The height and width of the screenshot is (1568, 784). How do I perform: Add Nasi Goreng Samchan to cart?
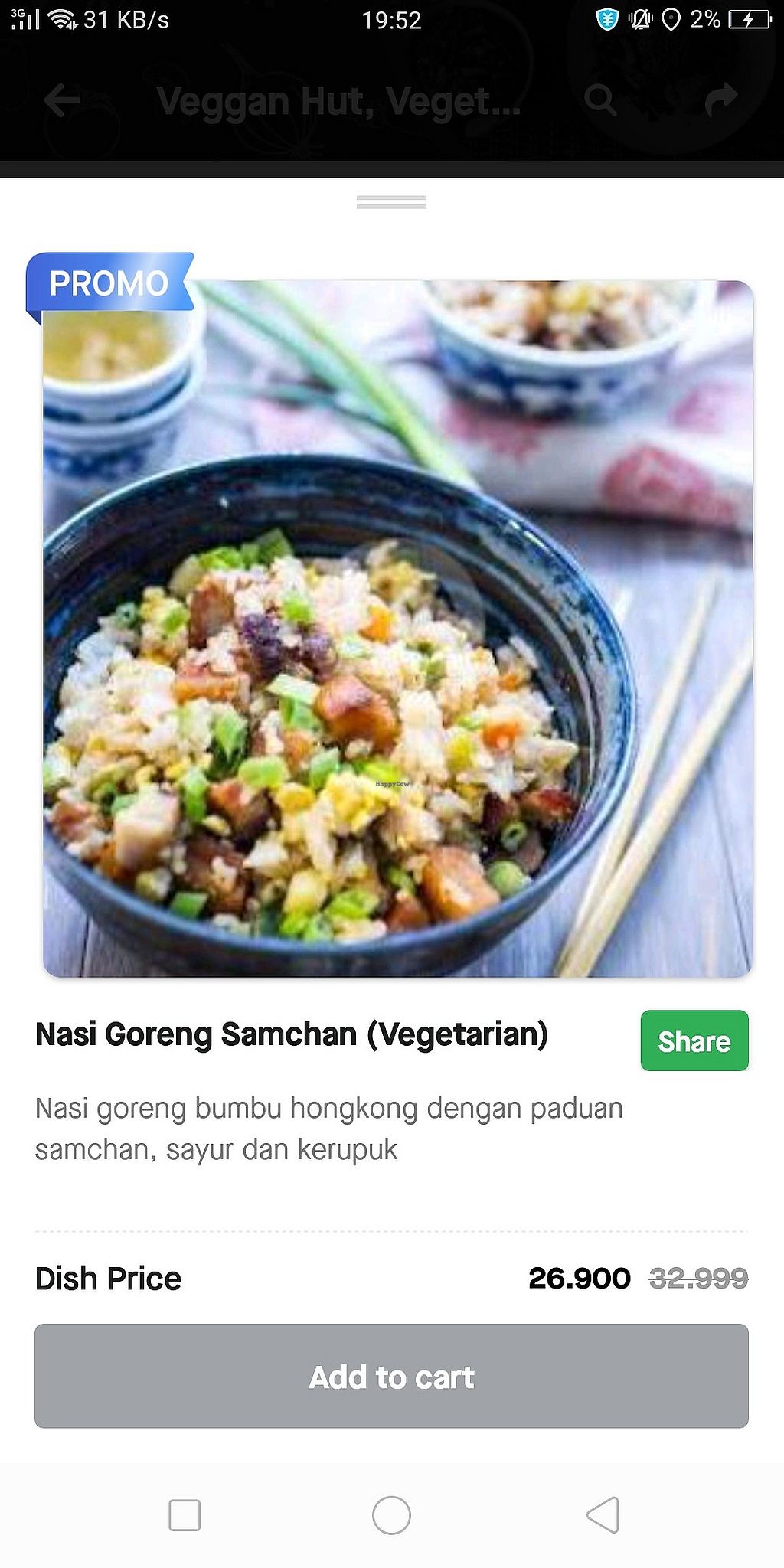[391, 1376]
